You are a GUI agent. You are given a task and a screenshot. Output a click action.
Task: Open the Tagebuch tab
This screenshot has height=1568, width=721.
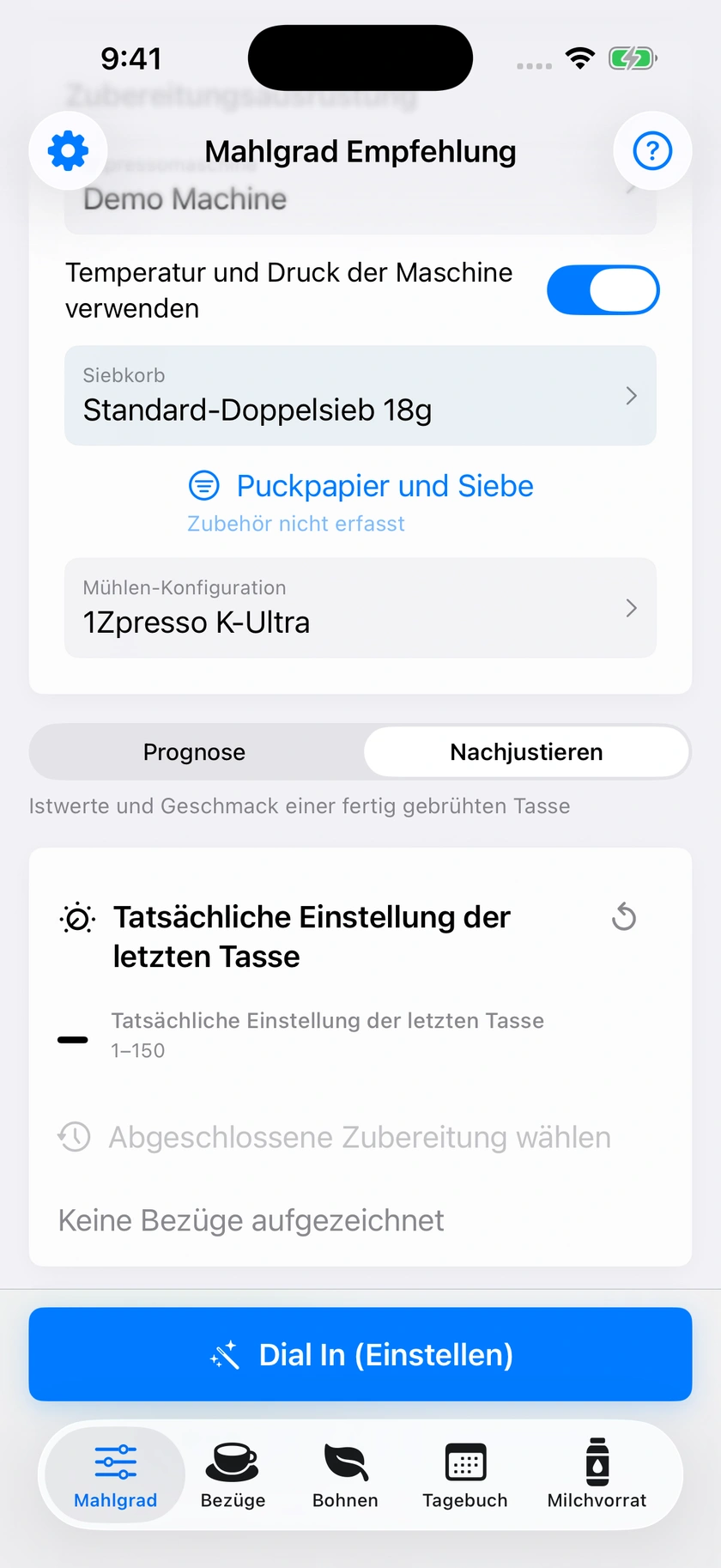[x=465, y=1475]
